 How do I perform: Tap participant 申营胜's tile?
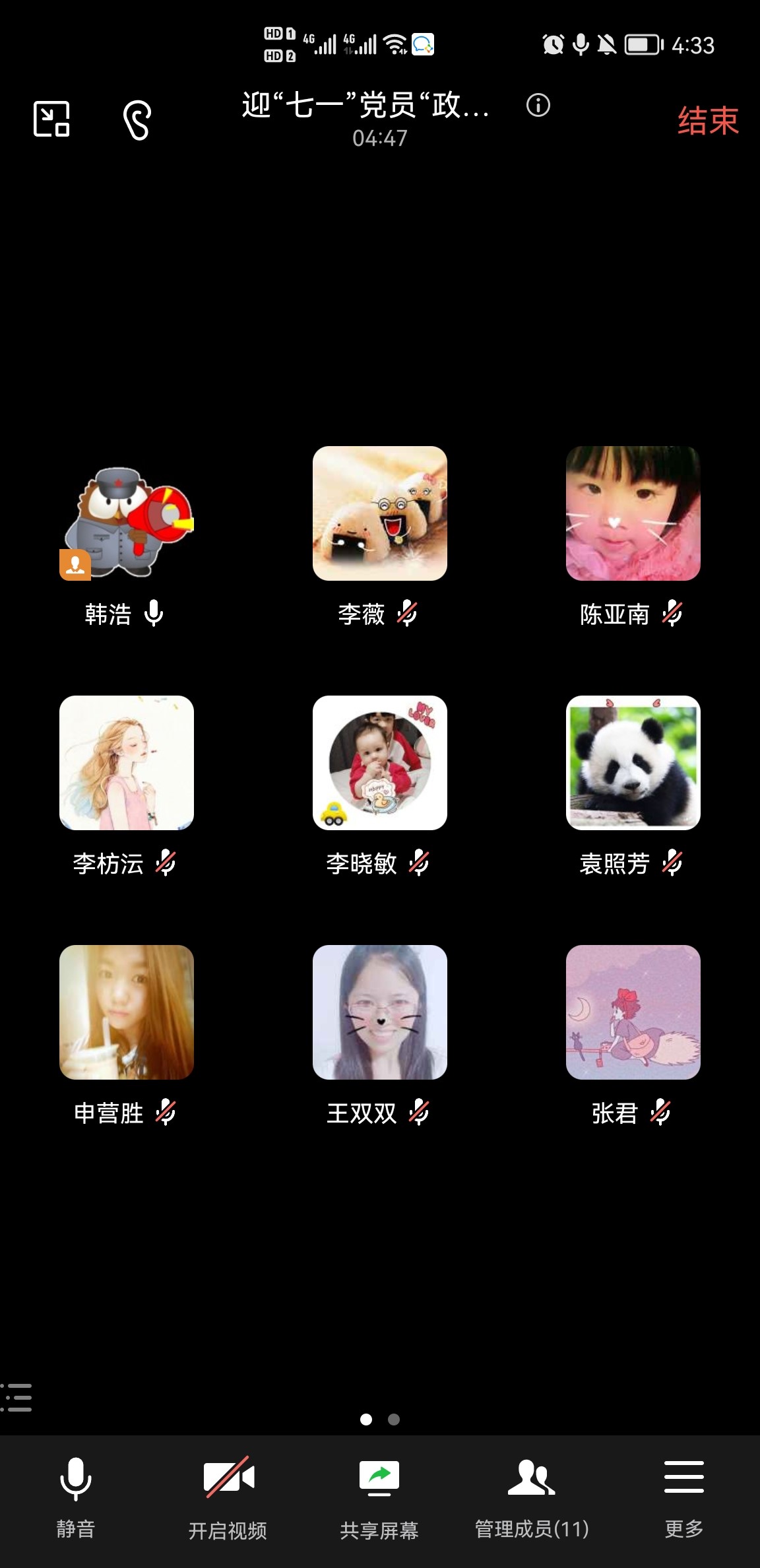127,1012
